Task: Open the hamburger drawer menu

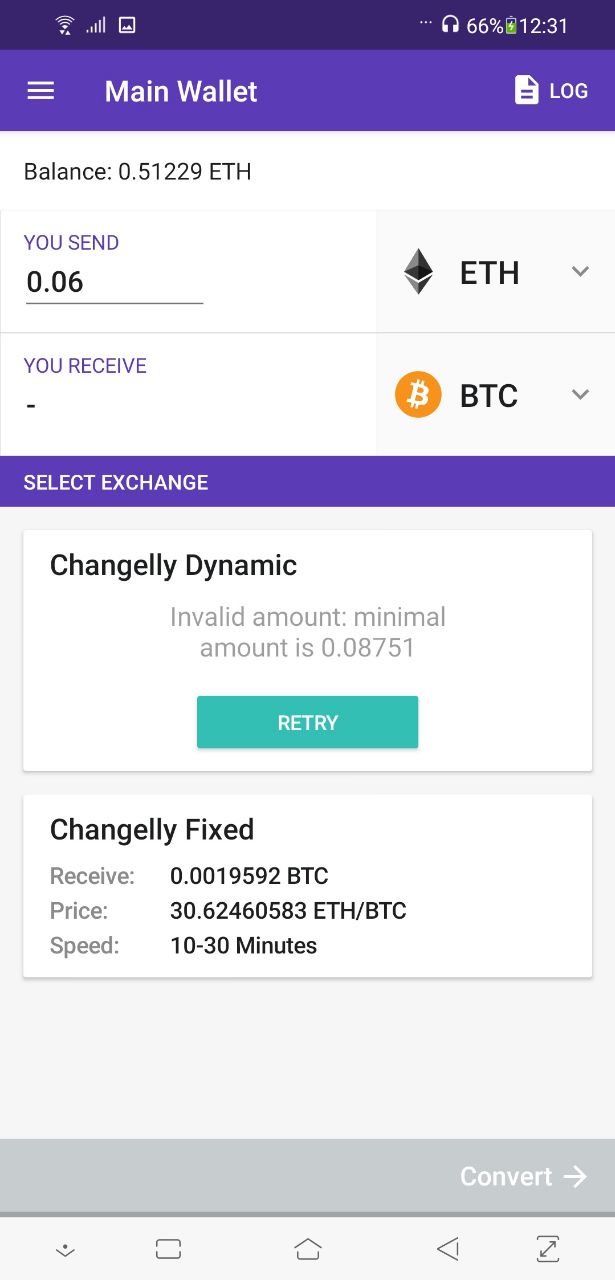Action: (40, 91)
